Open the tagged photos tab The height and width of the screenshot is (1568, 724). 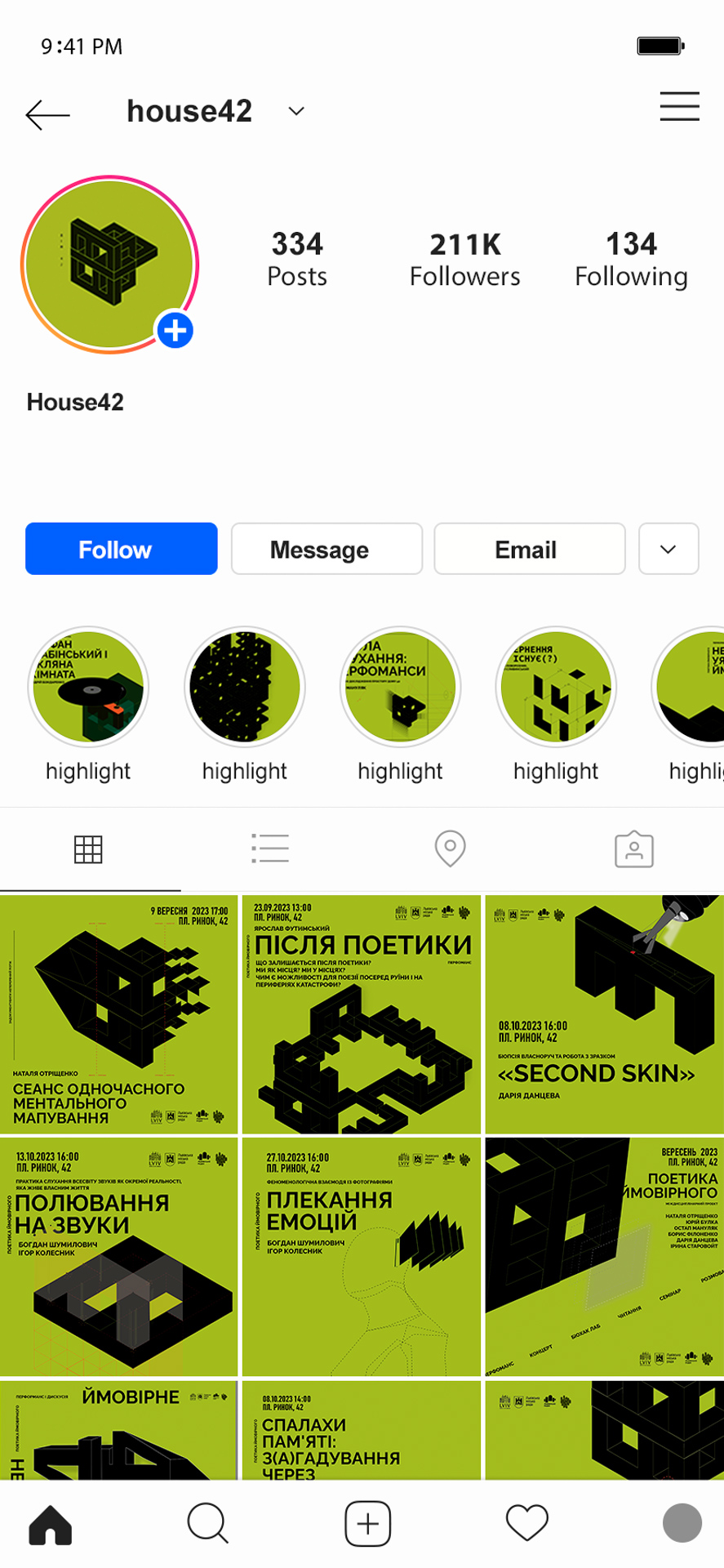[633, 849]
